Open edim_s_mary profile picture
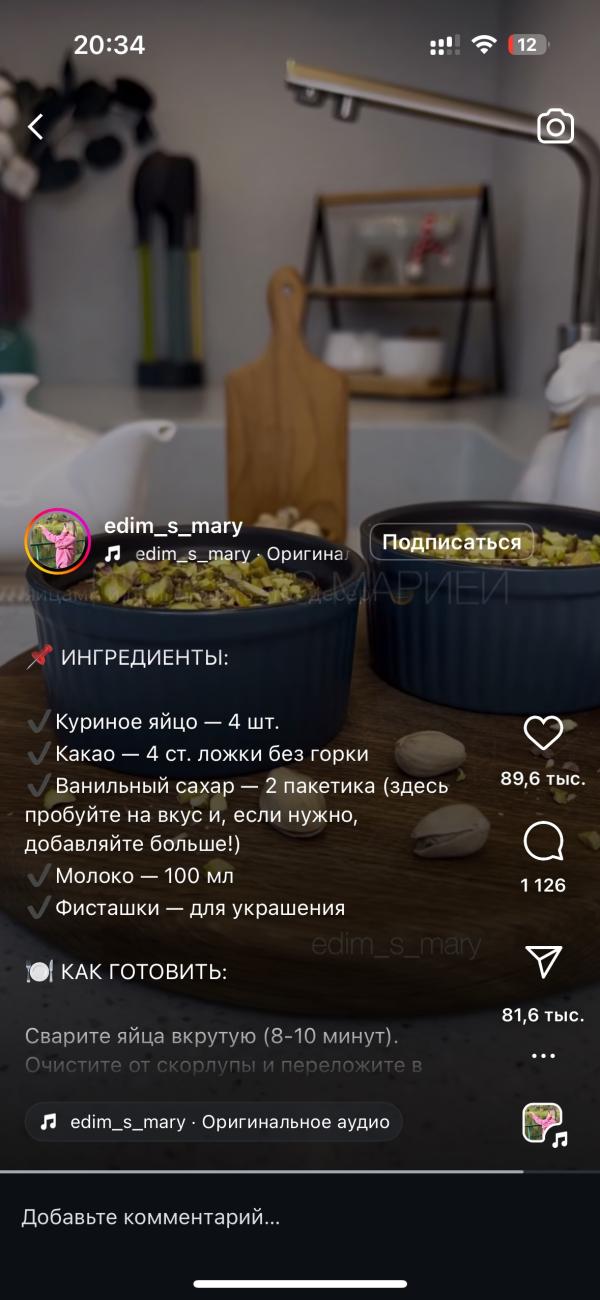 [58, 542]
